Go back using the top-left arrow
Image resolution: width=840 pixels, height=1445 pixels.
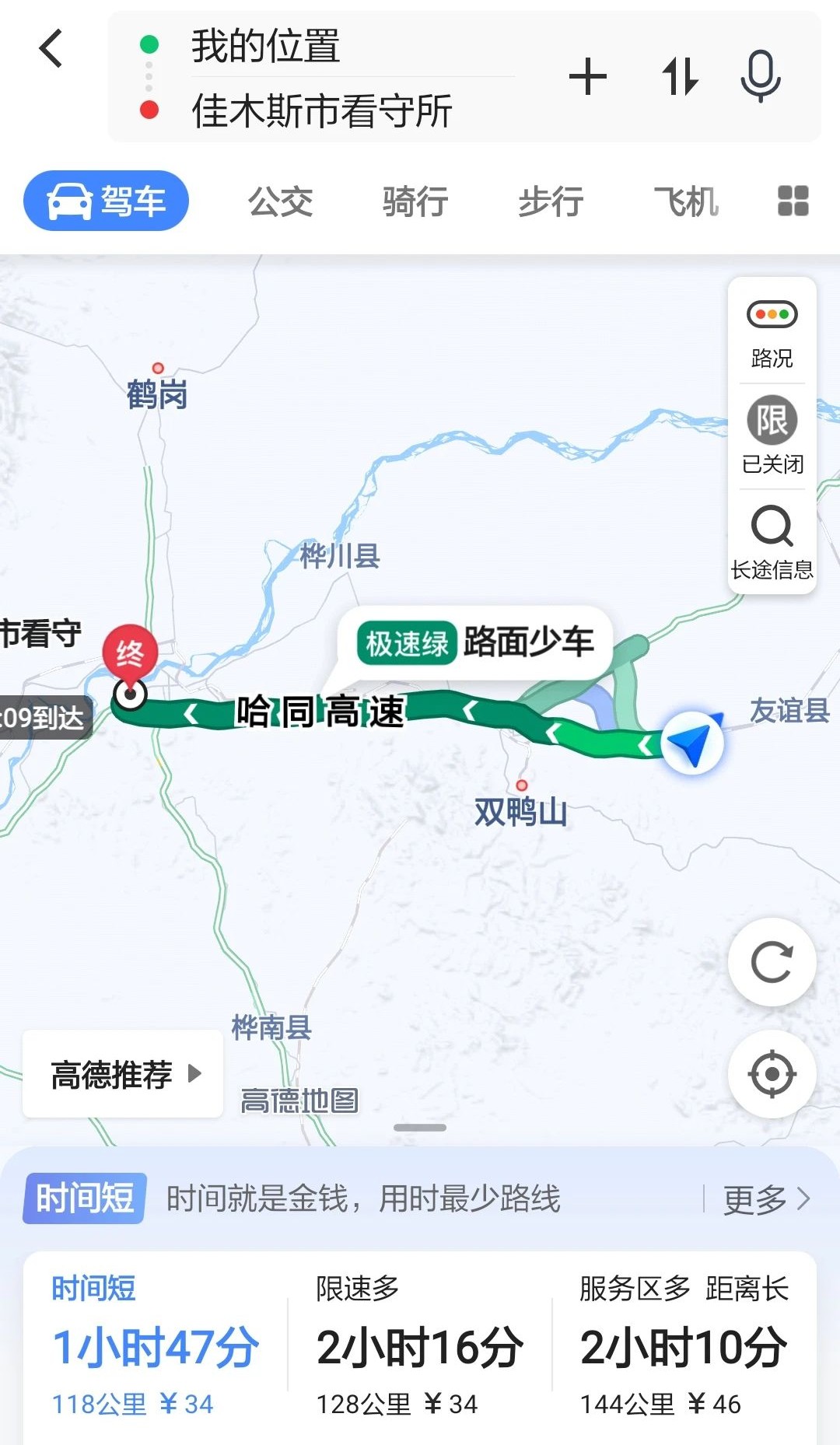tap(51, 49)
